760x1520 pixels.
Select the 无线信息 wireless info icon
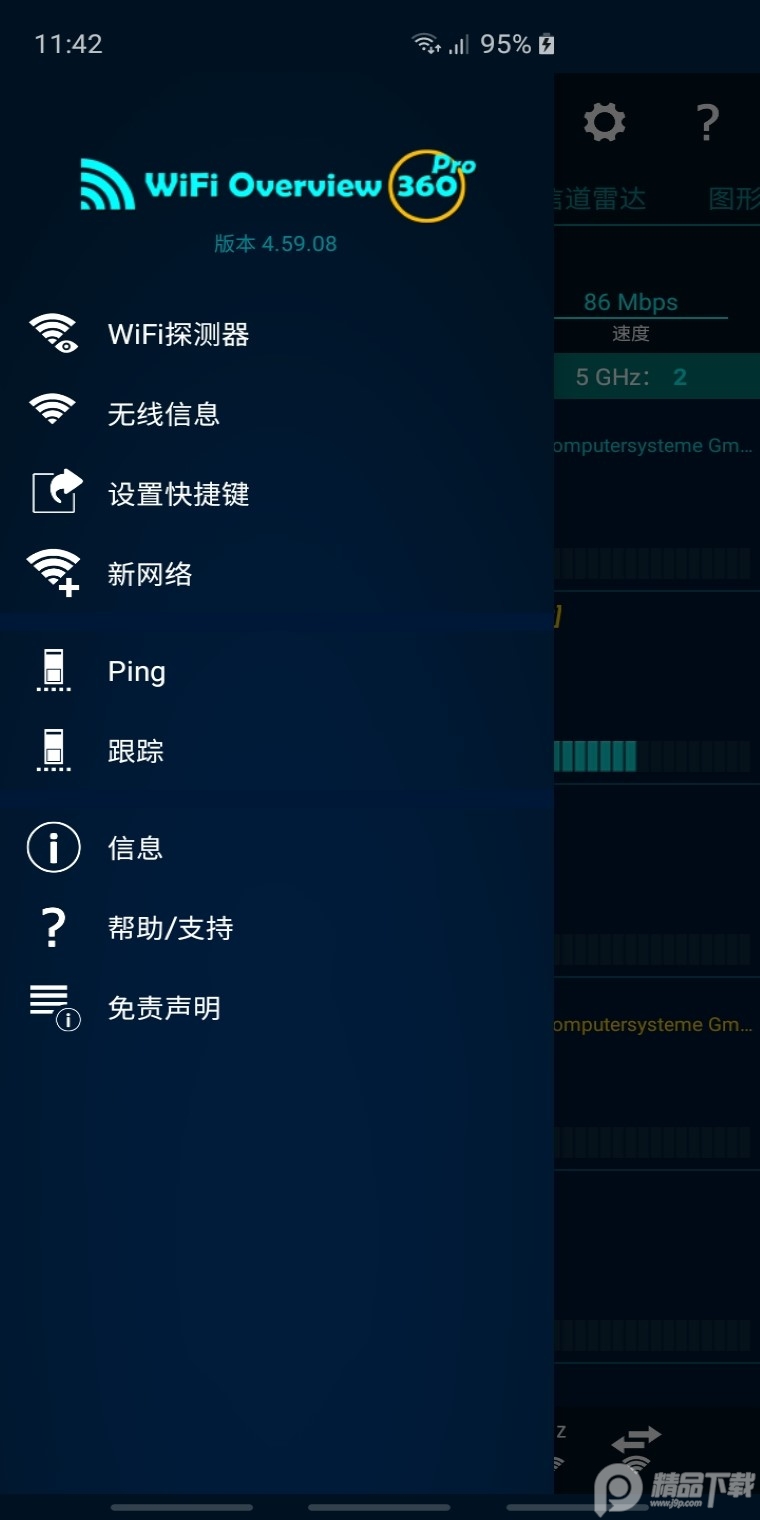[x=53, y=413]
